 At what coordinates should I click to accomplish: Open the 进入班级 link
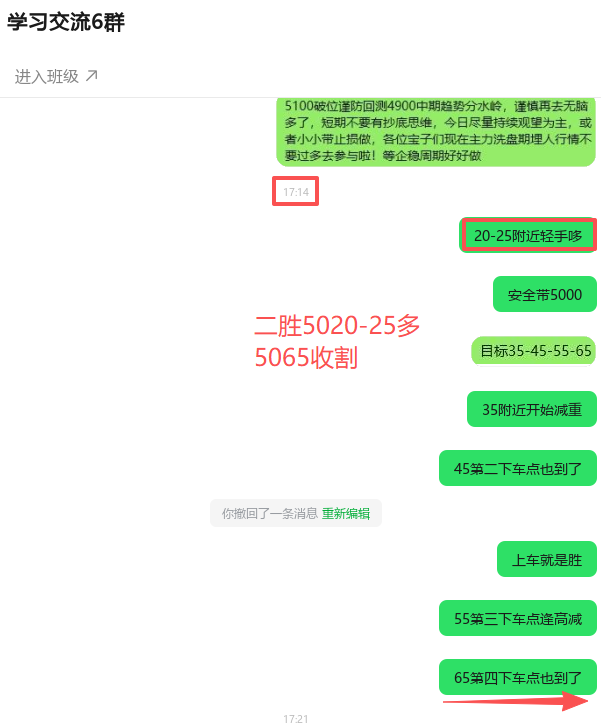click(56, 76)
